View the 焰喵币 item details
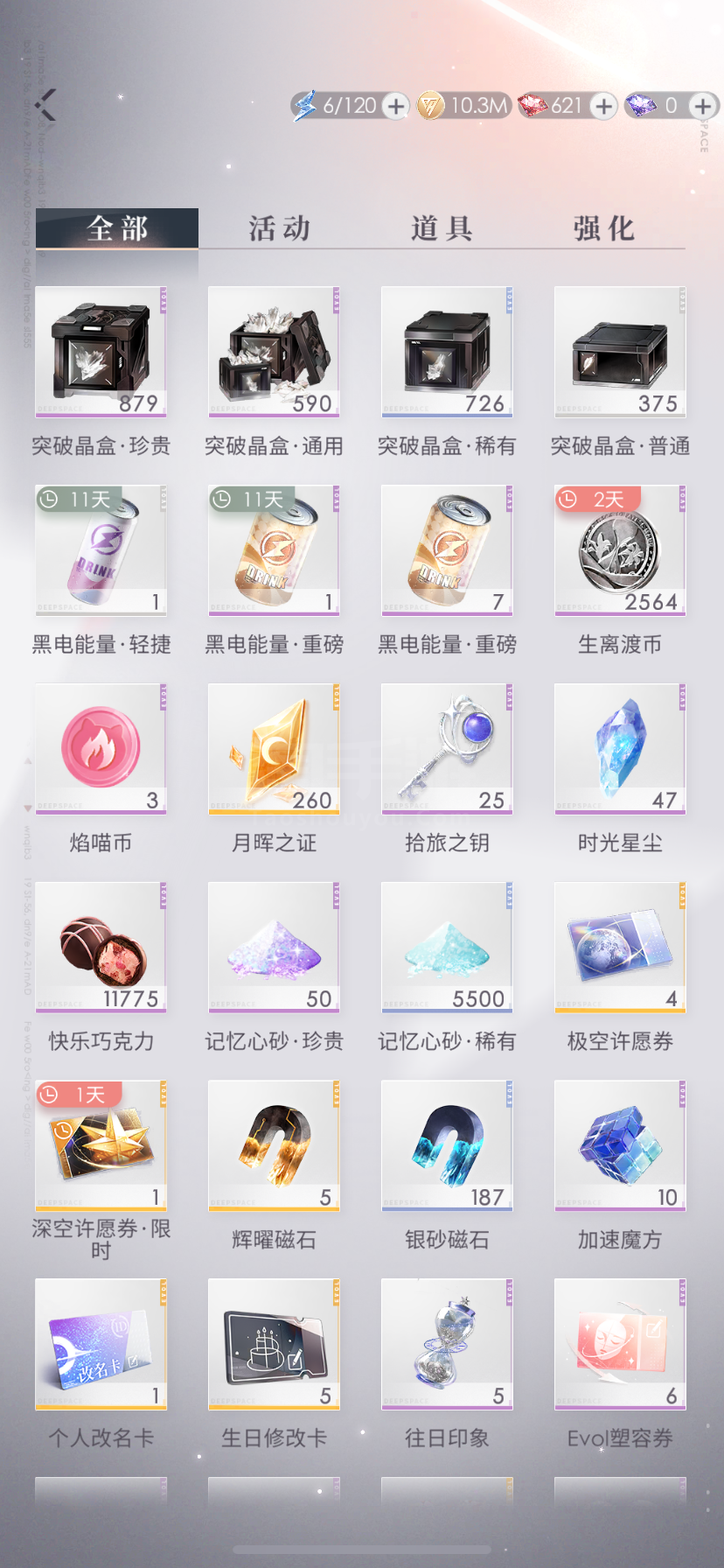 pos(101,749)
